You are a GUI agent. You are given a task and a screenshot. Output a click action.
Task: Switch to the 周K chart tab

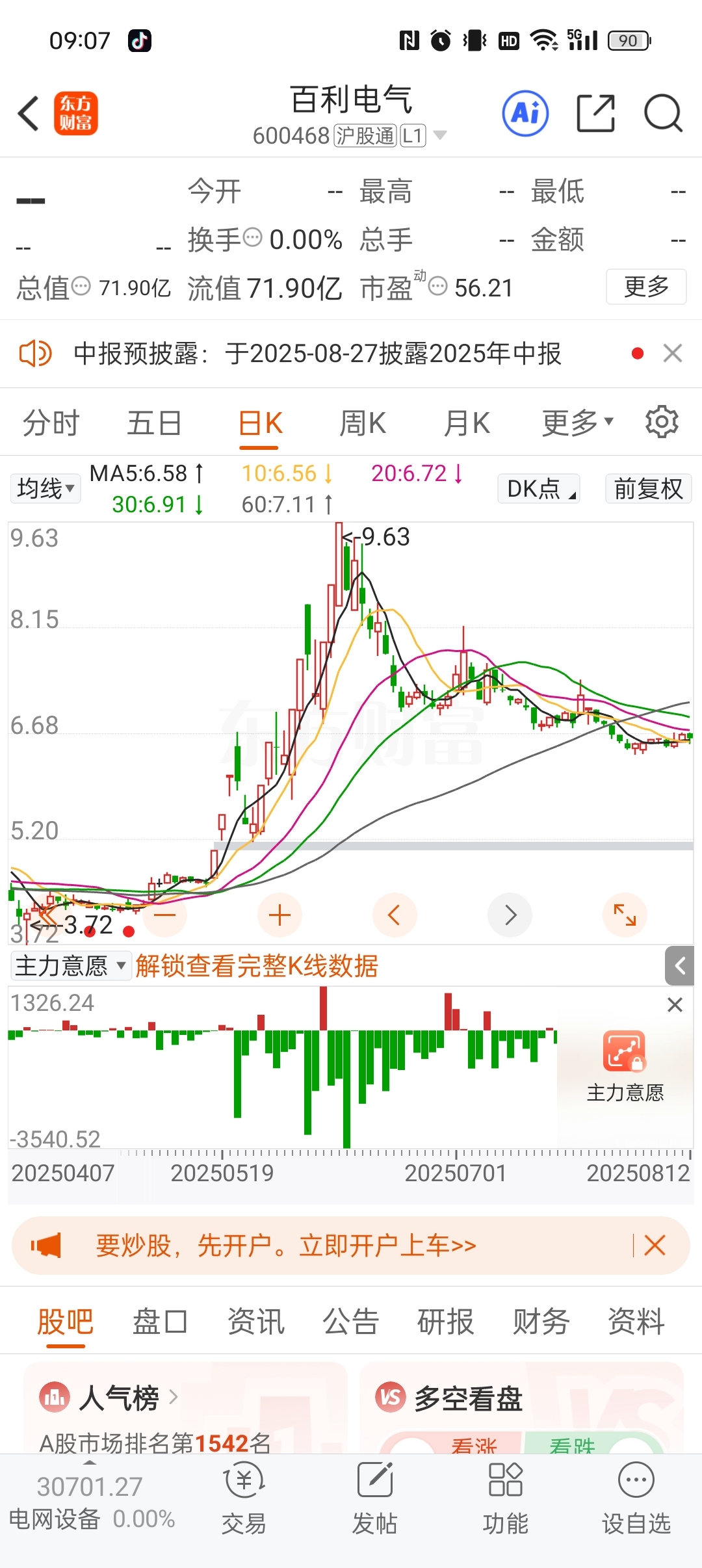point(363,423)
